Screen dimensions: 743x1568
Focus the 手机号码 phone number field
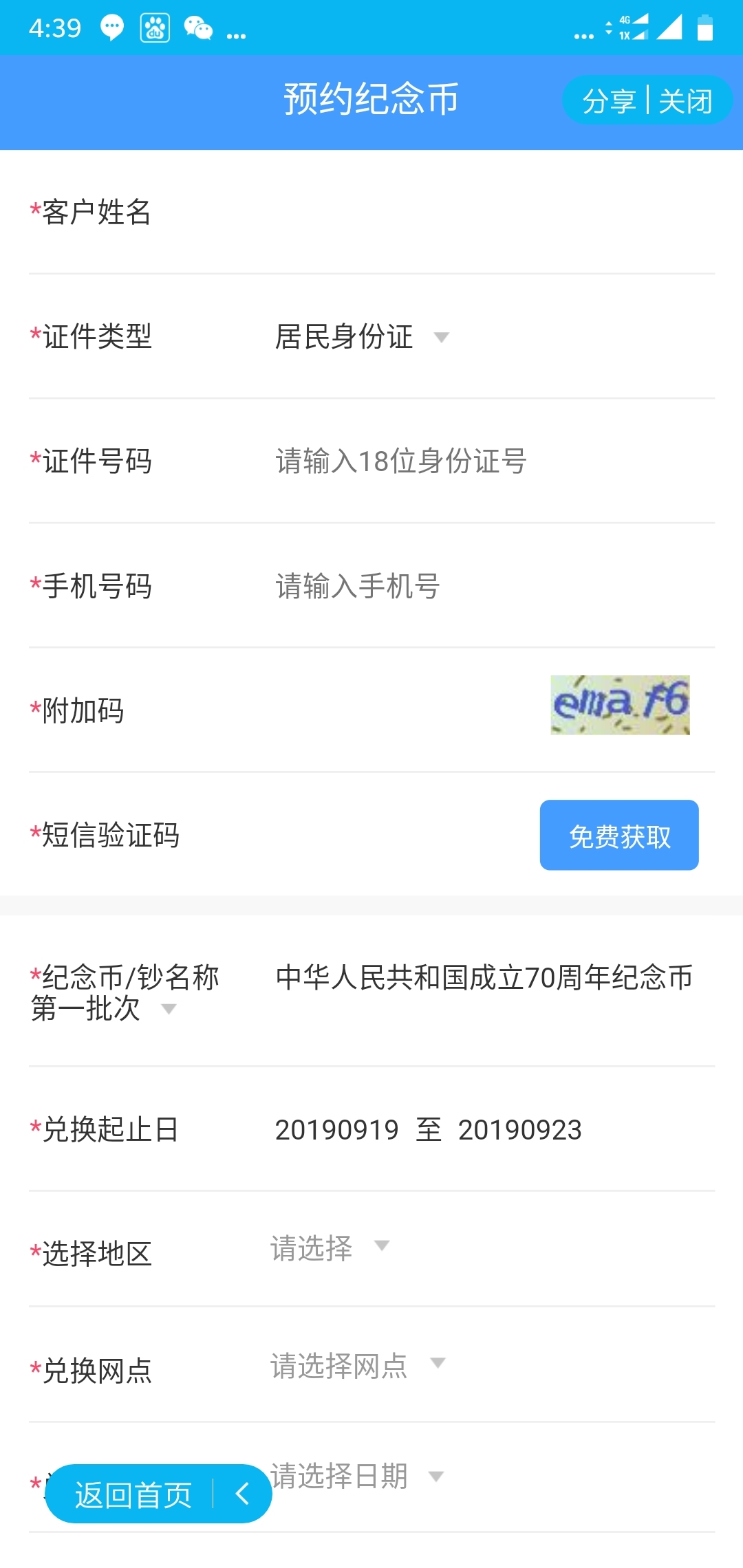click(482, 586)
